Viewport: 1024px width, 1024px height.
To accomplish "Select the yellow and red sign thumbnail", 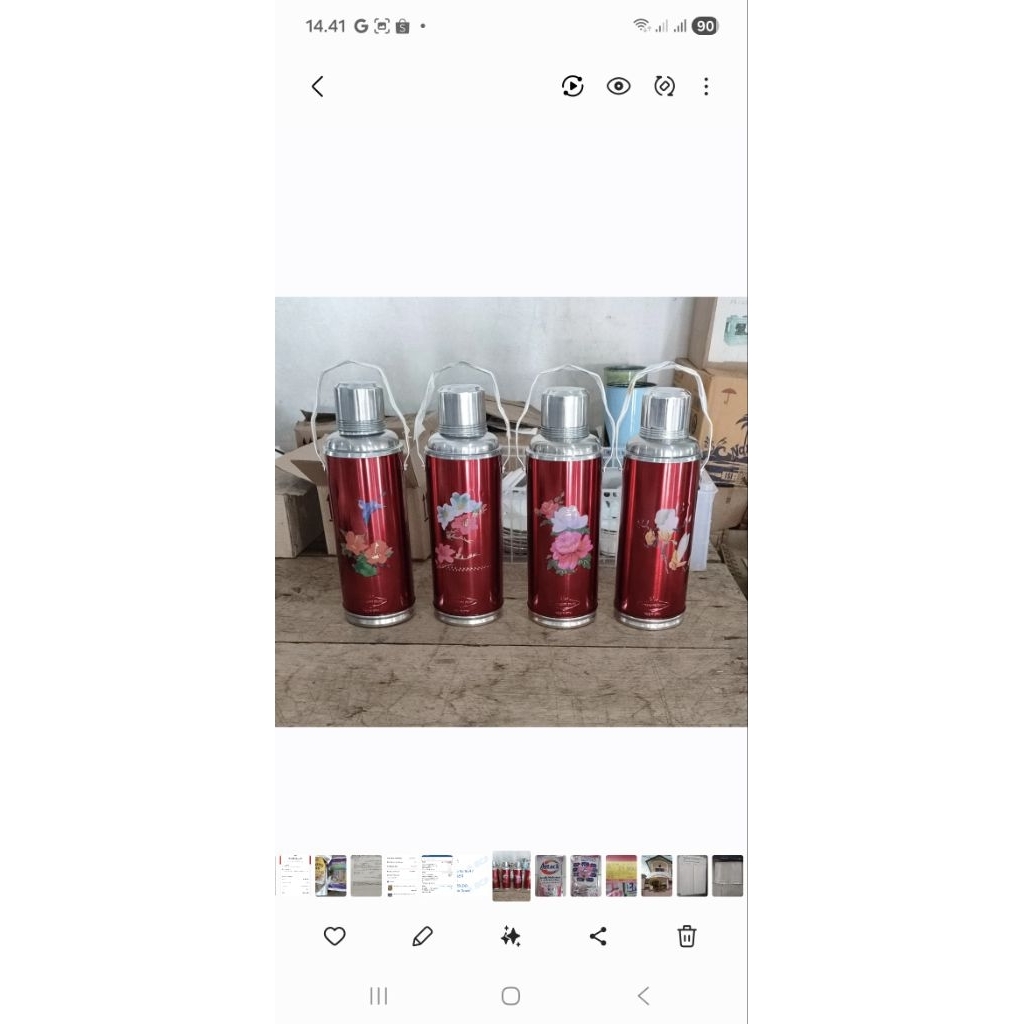I will coord(621,876).
